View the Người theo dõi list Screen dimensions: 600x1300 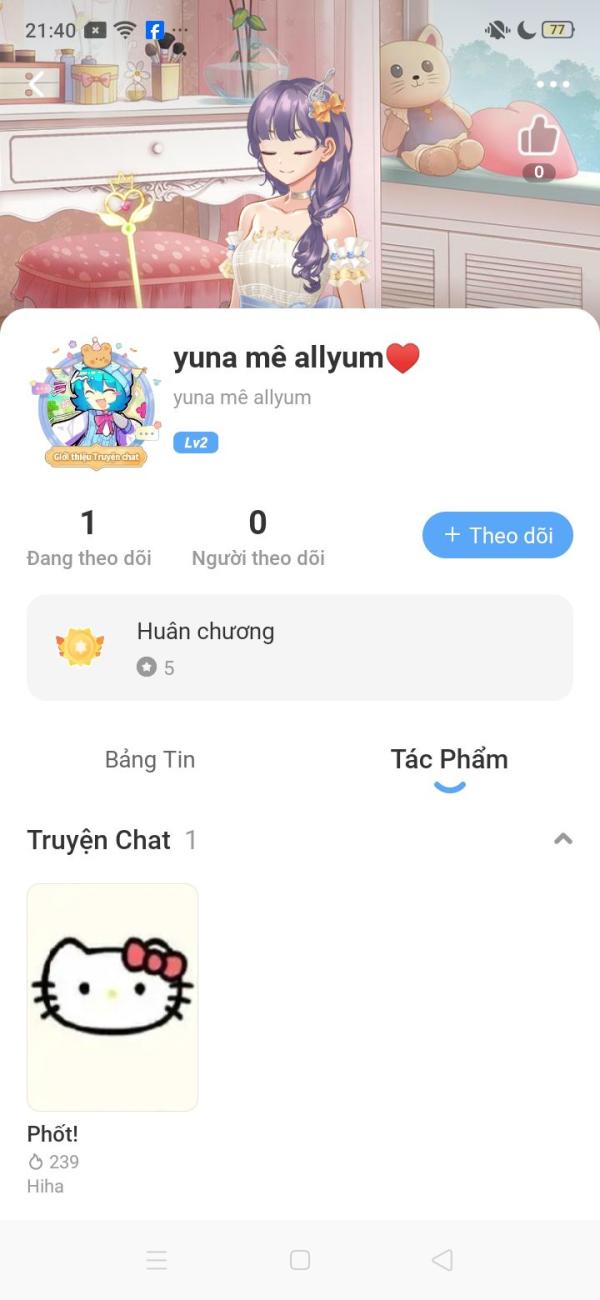(x=258, y=537)
